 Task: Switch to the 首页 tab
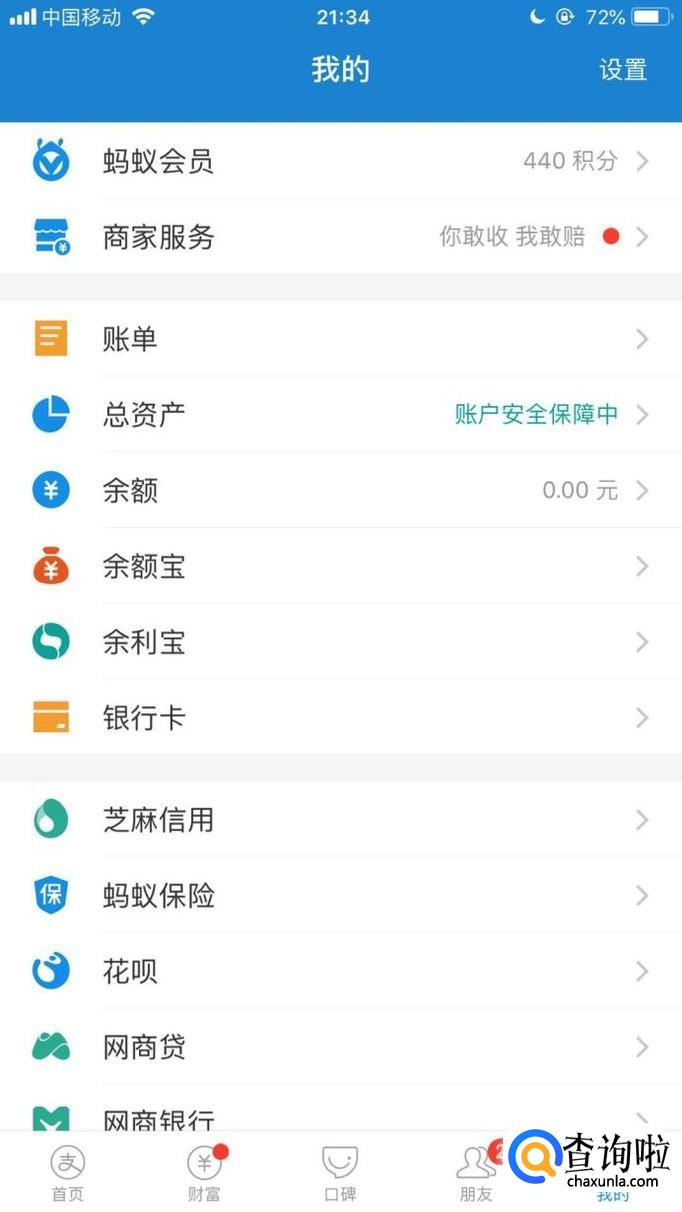click(68, 1172)
